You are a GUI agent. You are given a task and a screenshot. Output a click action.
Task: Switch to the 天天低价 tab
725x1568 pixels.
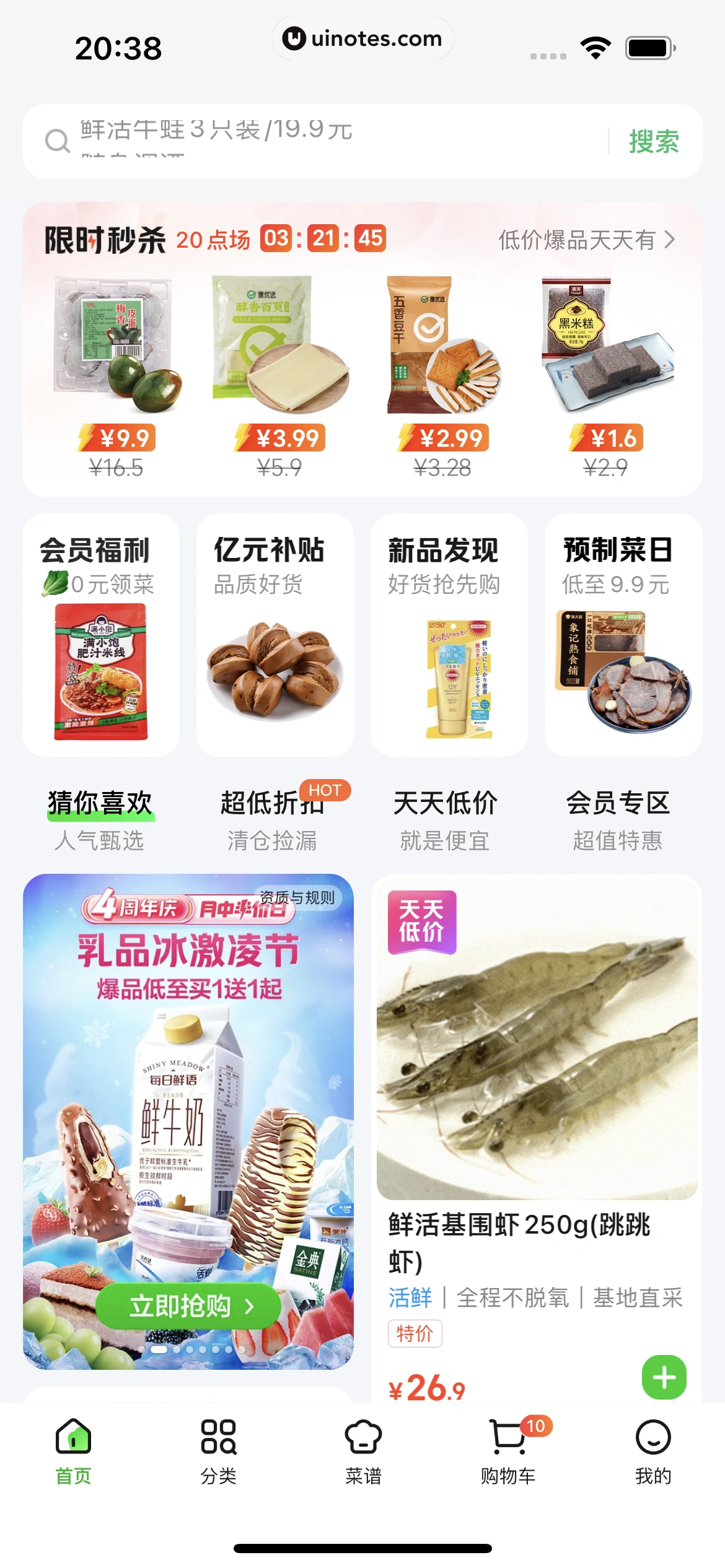pyautogui.click(x=445, y=819)
